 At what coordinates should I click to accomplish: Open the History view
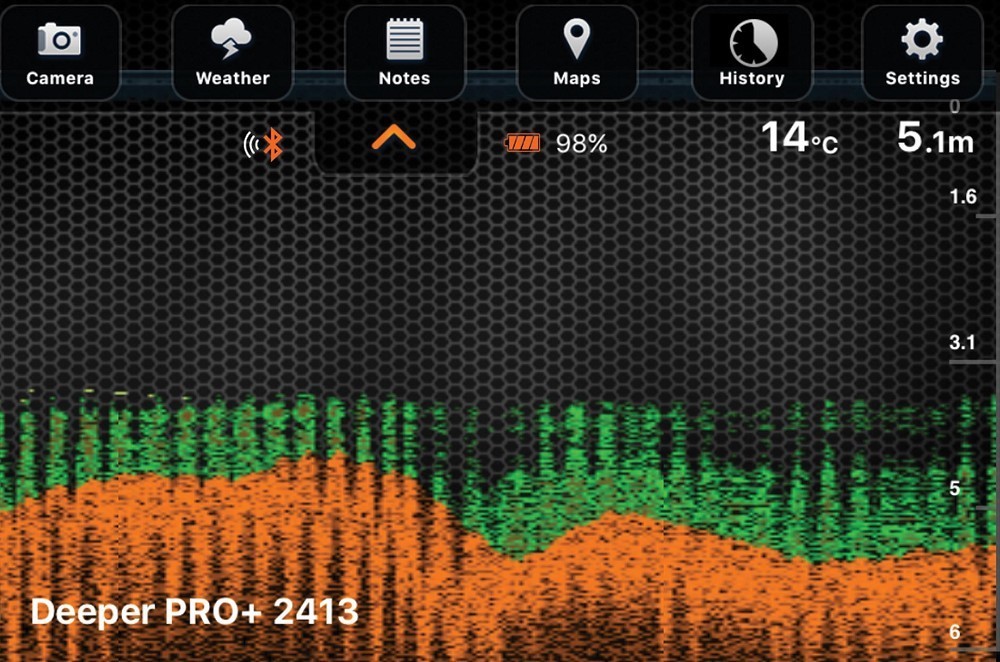(x=751, y=52)
